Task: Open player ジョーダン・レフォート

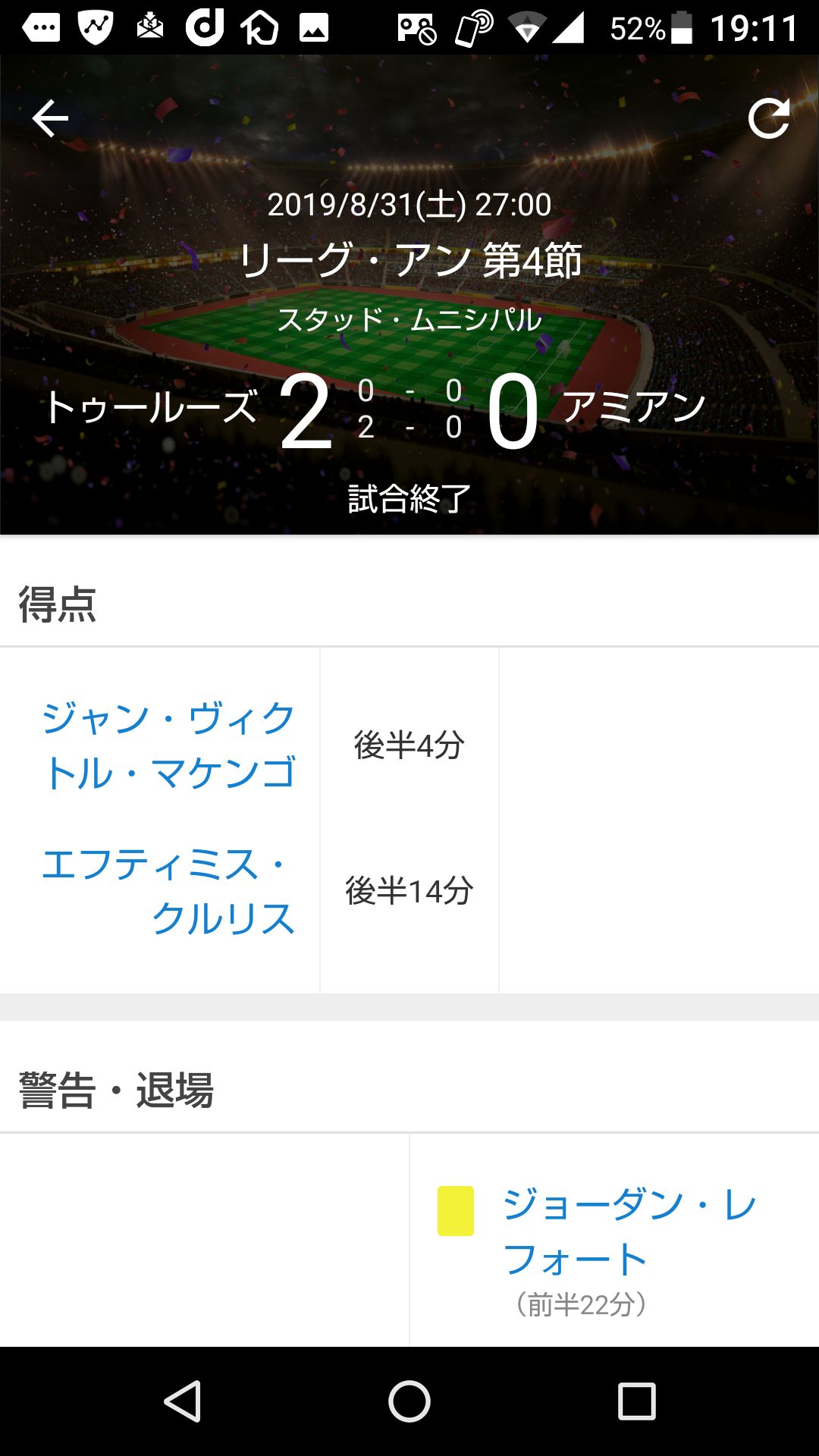Action: point(630,1232)
